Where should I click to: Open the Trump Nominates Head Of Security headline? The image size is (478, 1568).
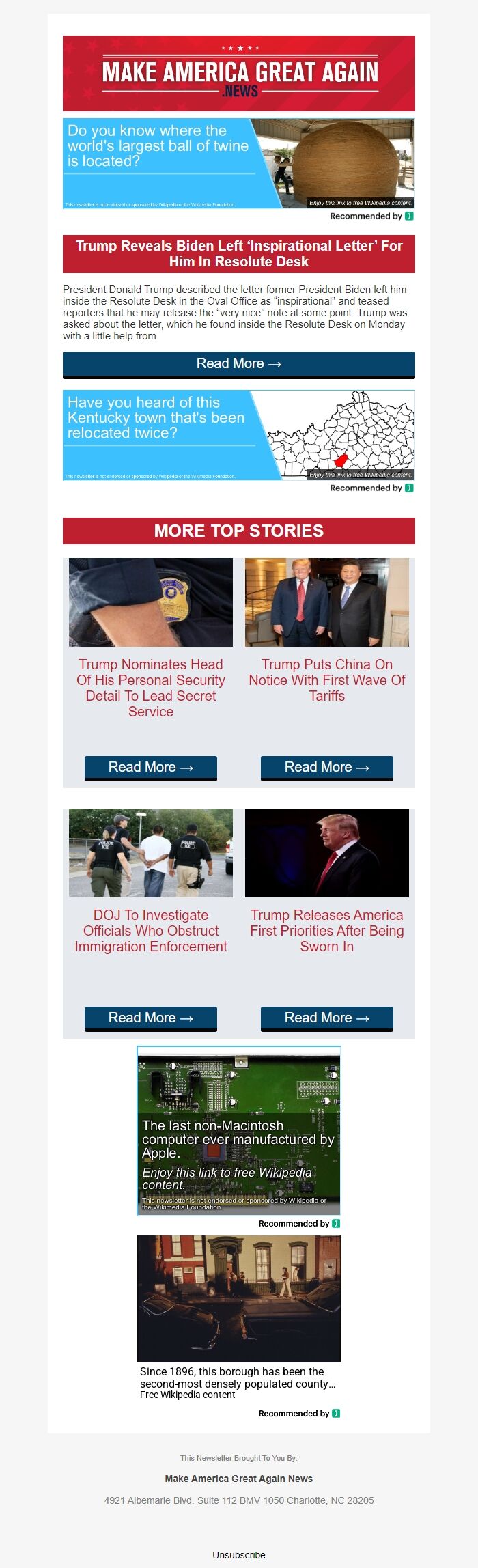(x=150, y=687)
